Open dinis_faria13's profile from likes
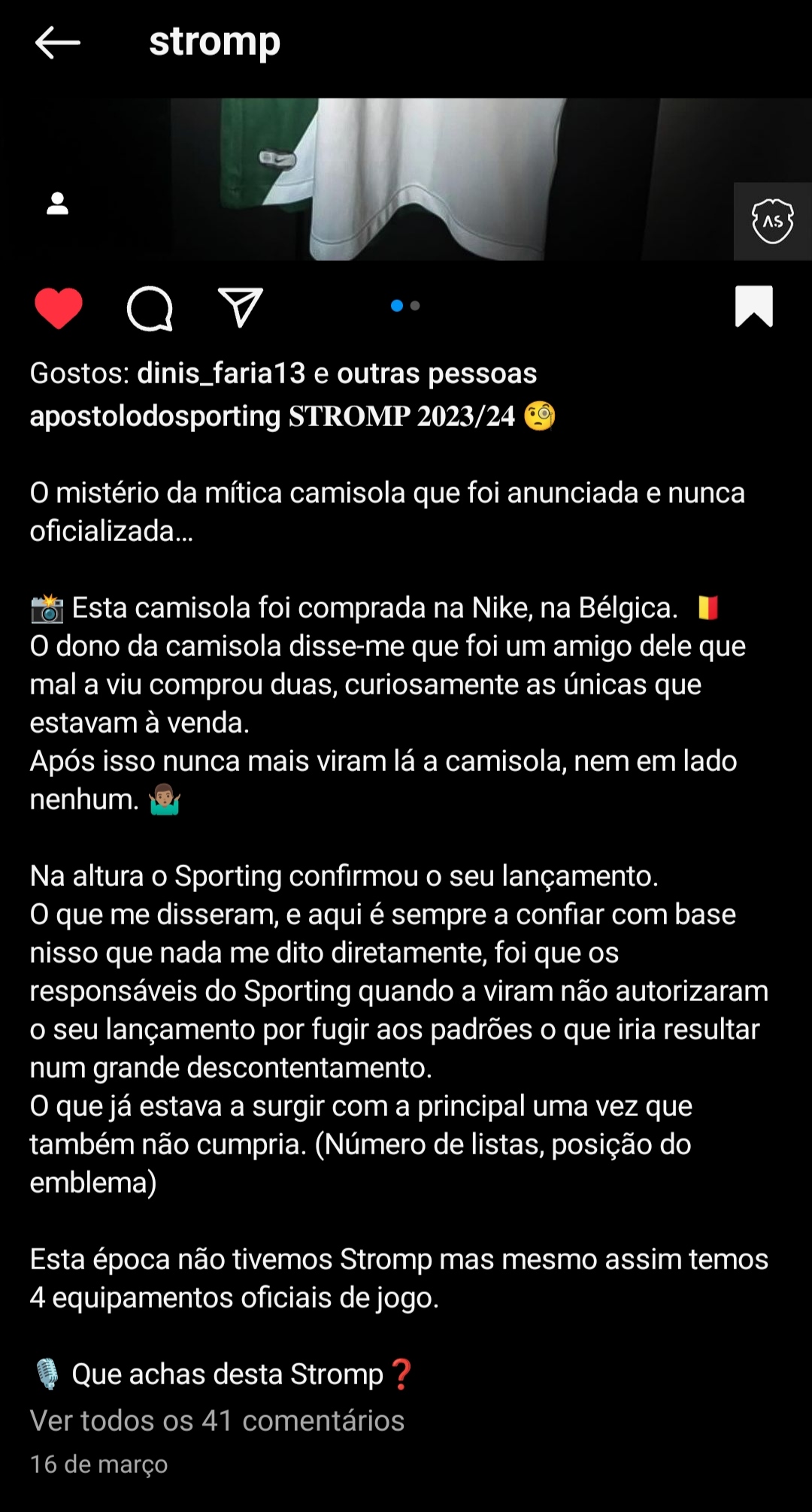812x1512 pixels. (221, 373)
